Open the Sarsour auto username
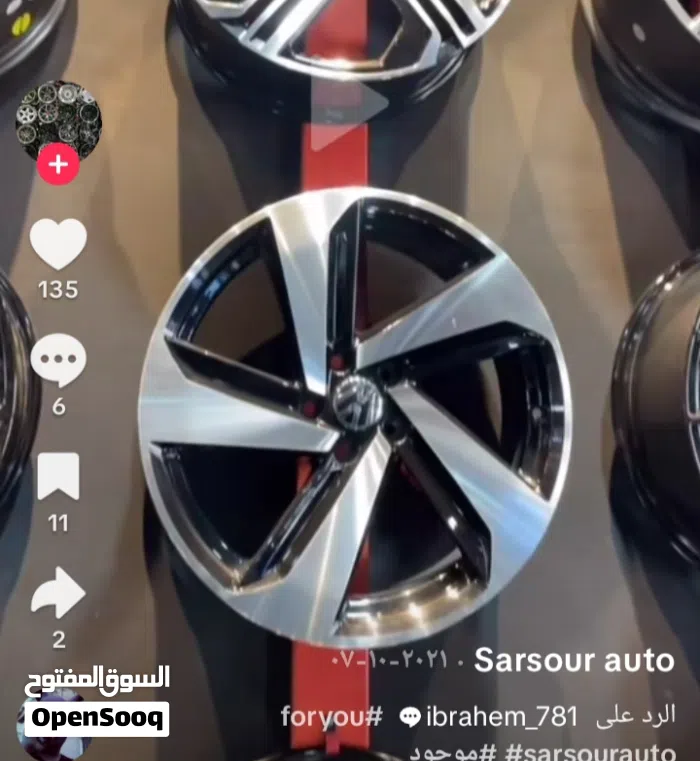The height and width of the screenshot is (761, 700). (x=574, y=661)
